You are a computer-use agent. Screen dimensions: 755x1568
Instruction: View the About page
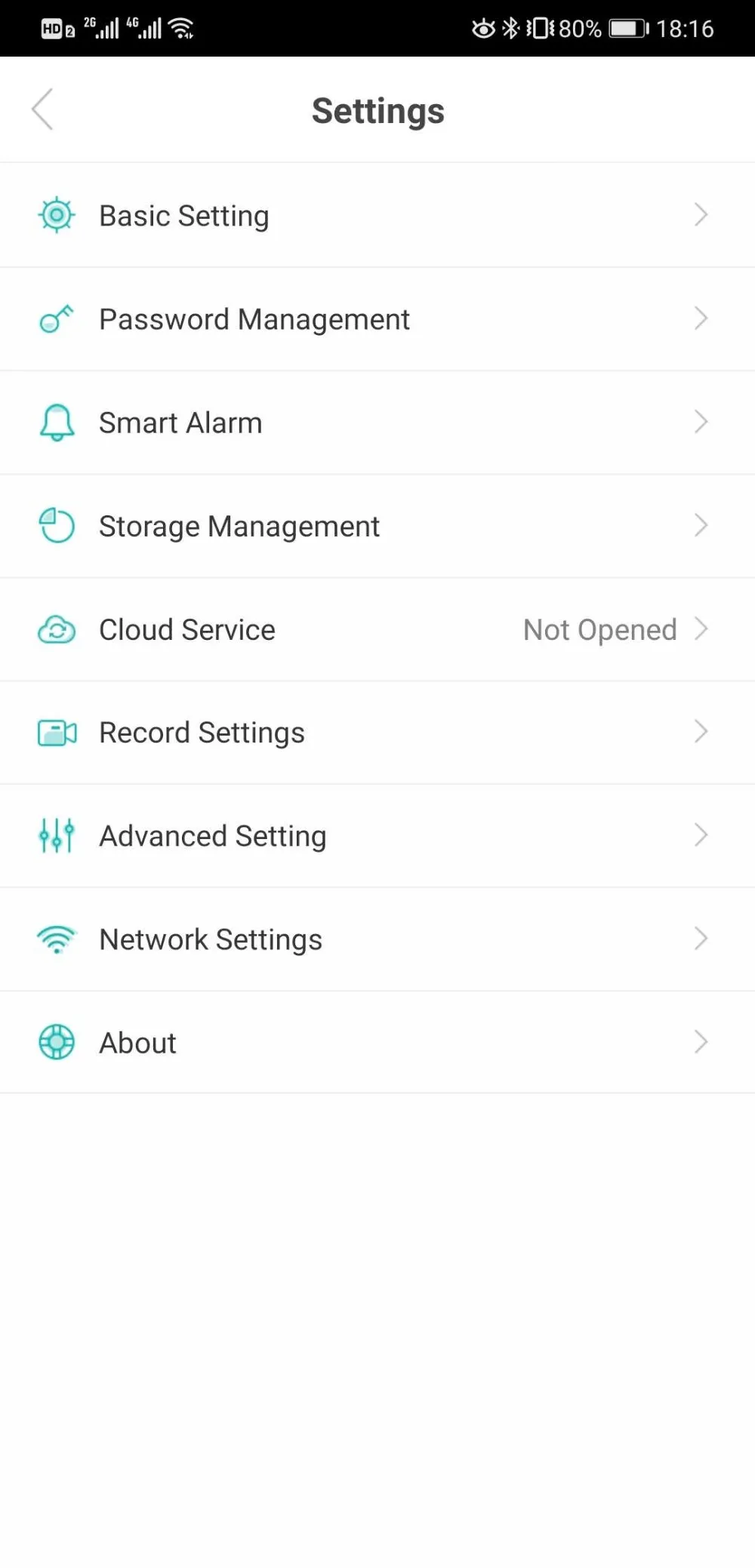coord(376,1042)
